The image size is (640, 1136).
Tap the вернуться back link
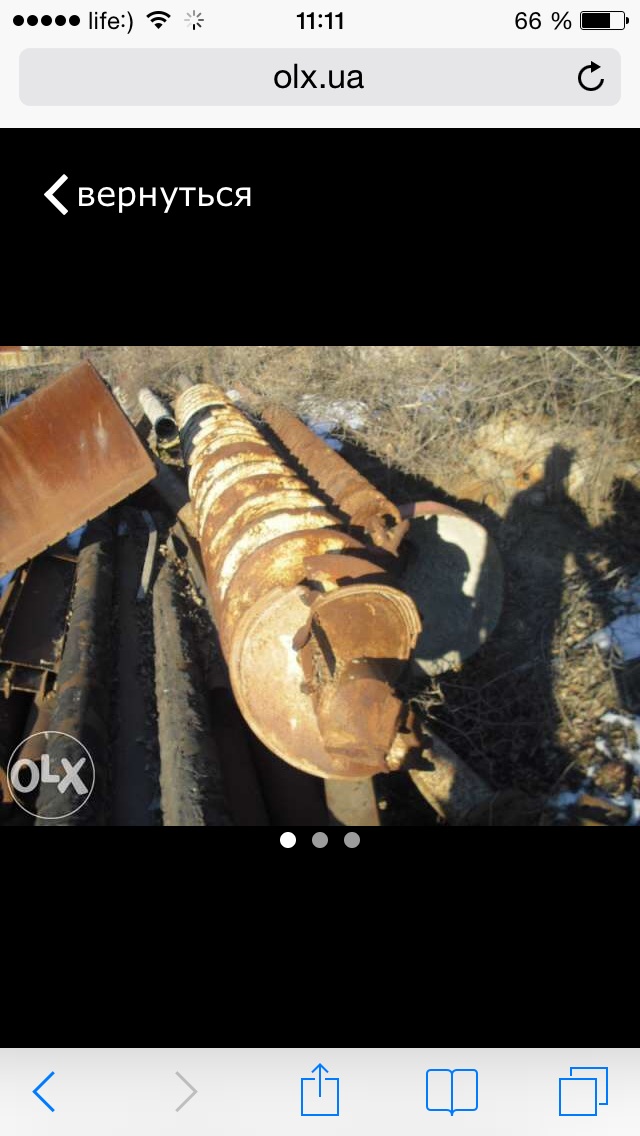(148, 194)
